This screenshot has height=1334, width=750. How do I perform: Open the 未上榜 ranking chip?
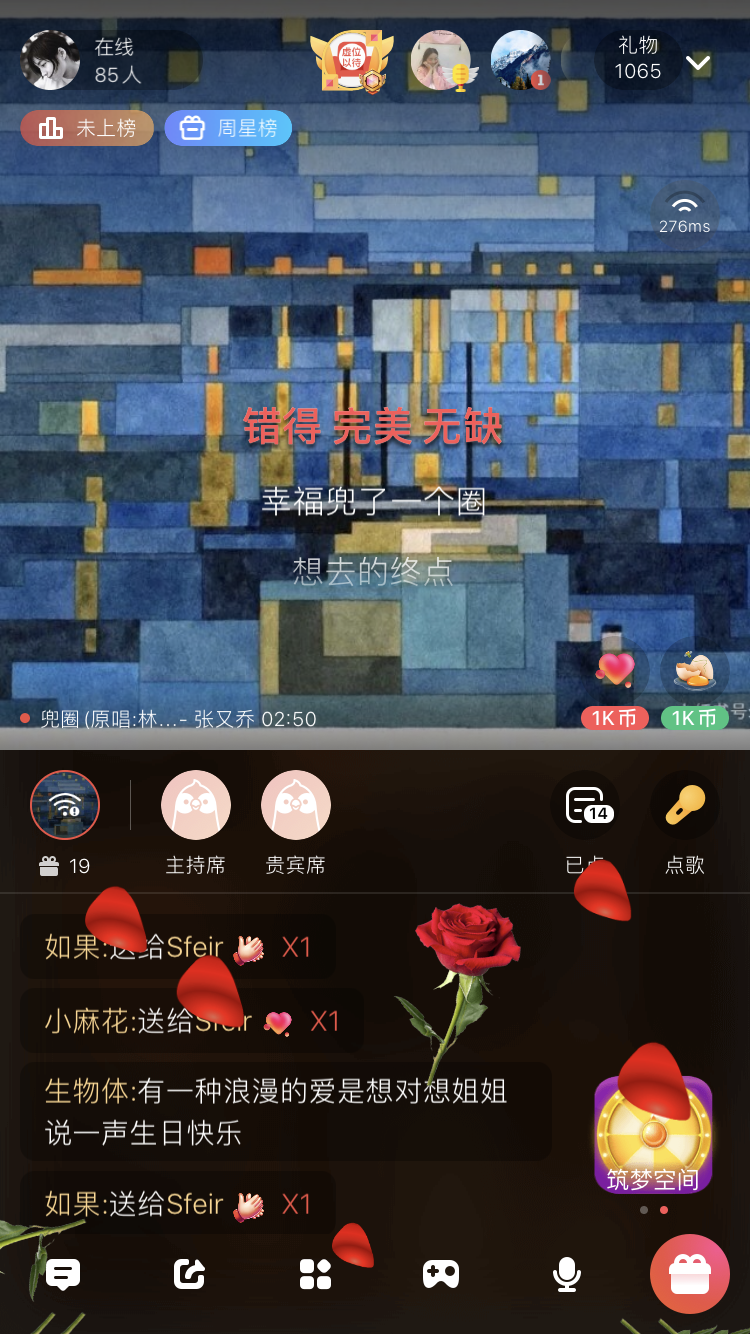pyautogui.click(x=87, y=128)
